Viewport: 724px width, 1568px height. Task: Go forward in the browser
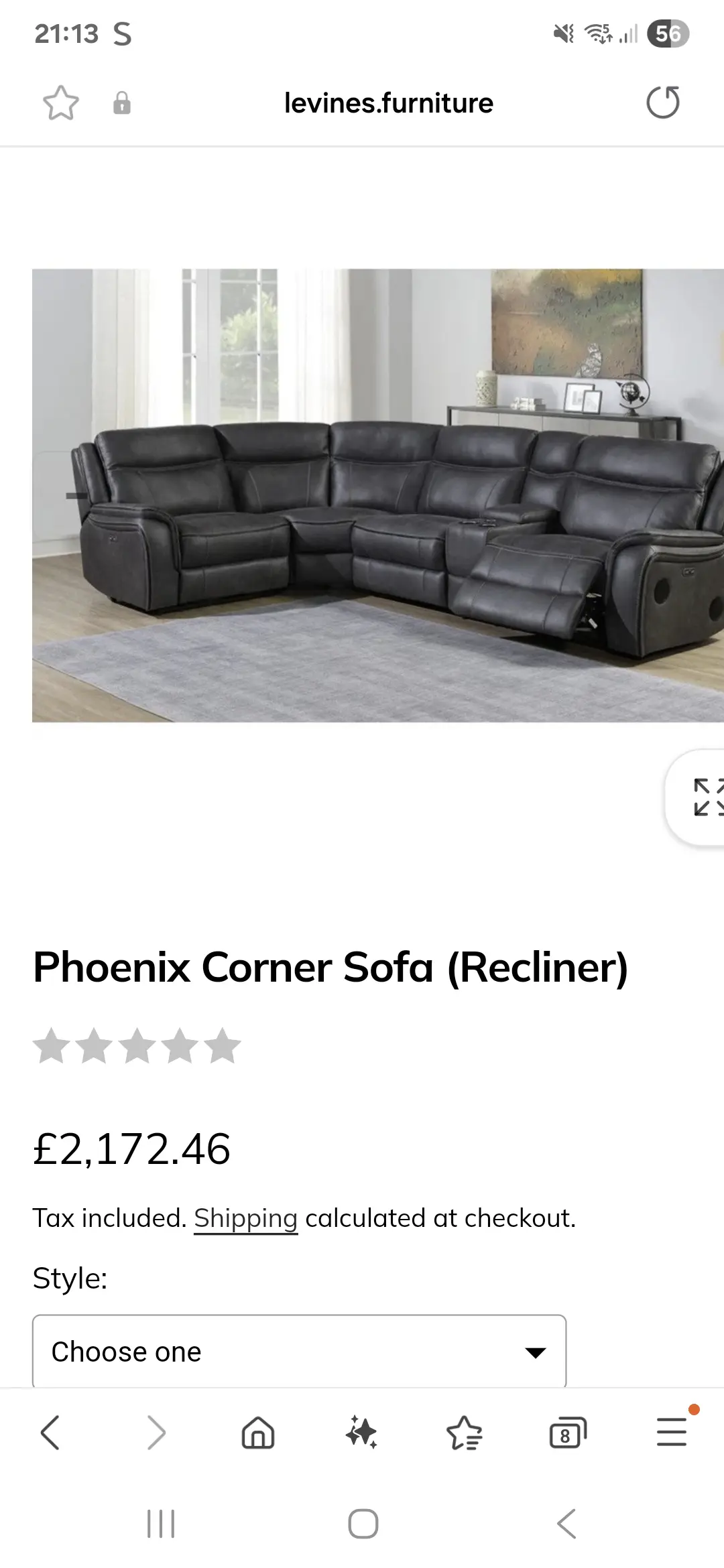[156, 1433]
